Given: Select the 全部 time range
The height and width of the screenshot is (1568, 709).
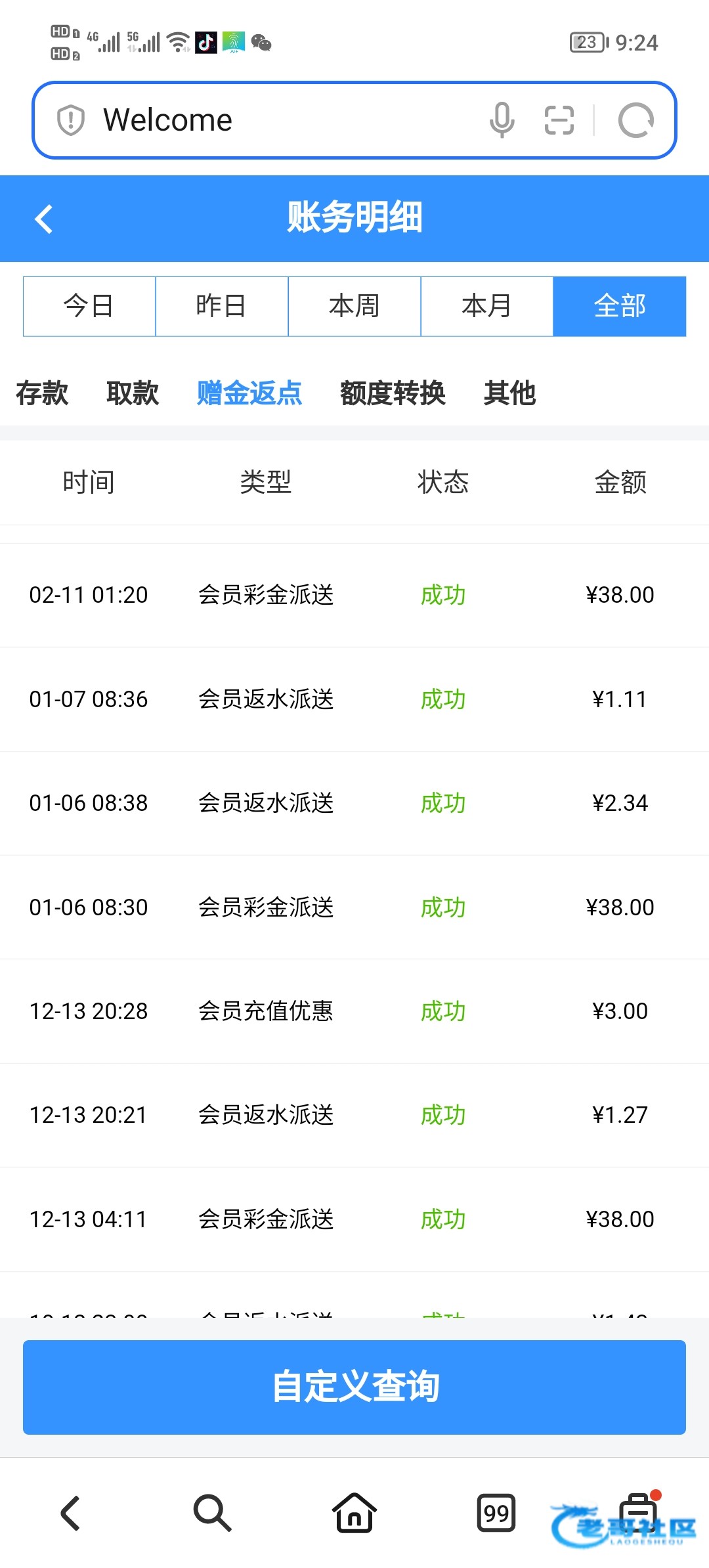Looking at the screenshot, I should 620,306.
